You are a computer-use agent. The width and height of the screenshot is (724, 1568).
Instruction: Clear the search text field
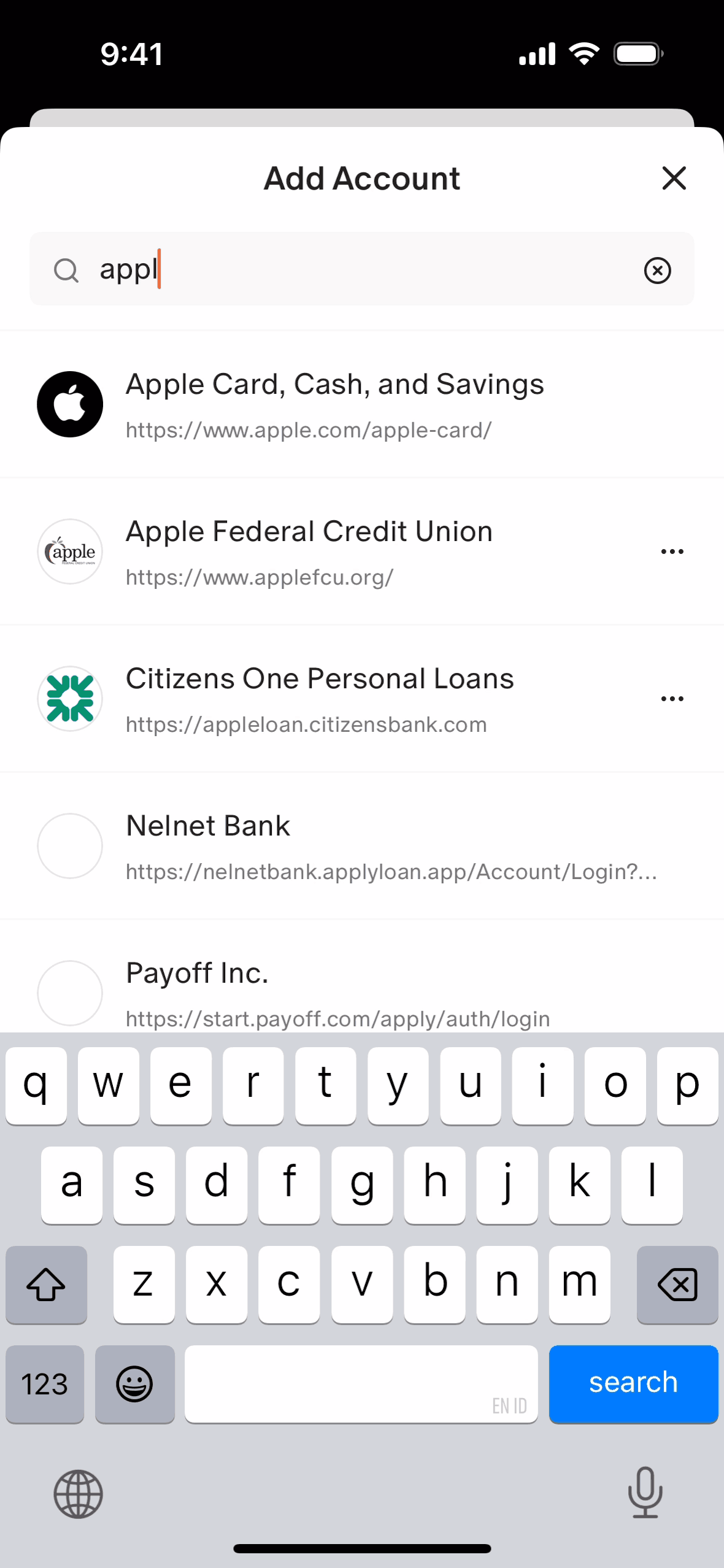(x=657, y=270)
